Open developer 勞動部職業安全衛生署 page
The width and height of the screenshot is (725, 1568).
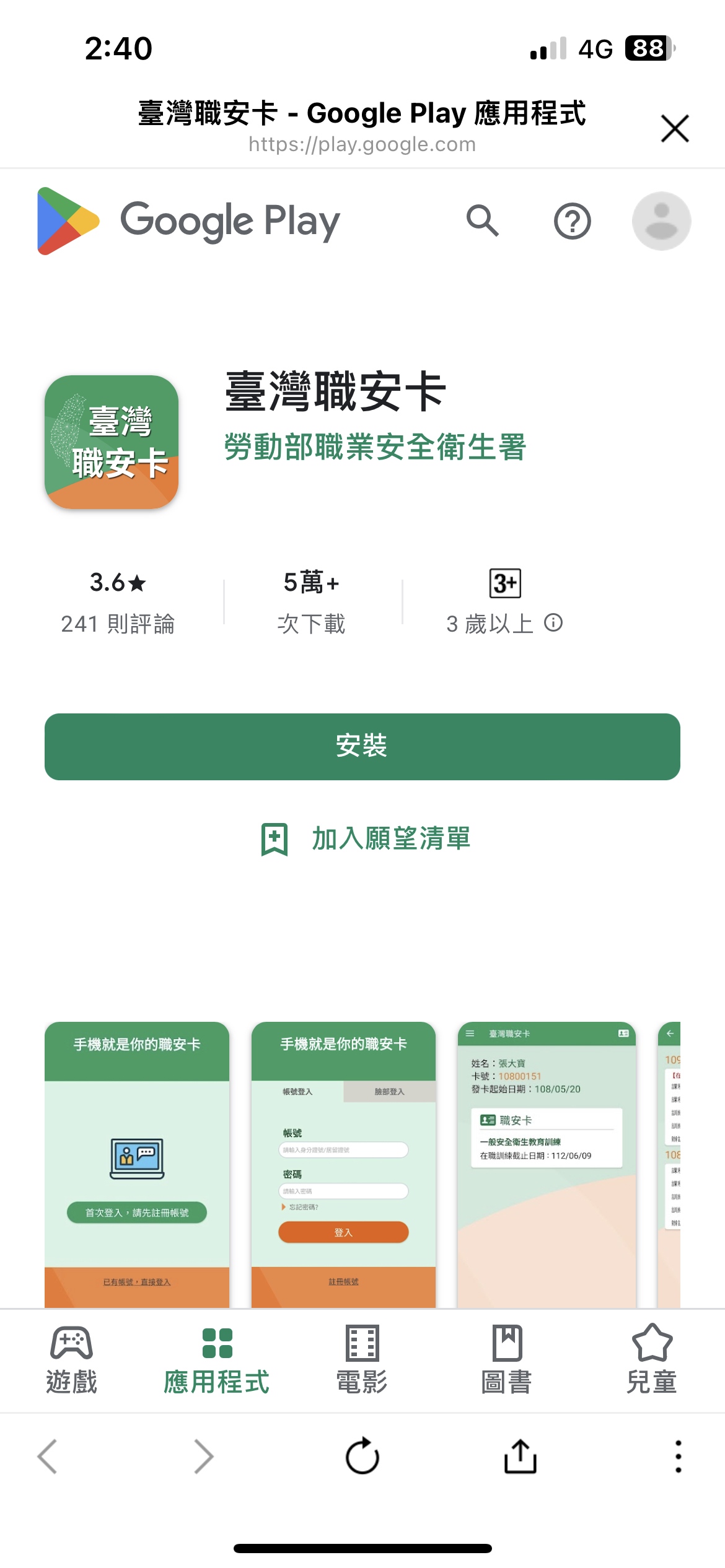pos(375,447)
